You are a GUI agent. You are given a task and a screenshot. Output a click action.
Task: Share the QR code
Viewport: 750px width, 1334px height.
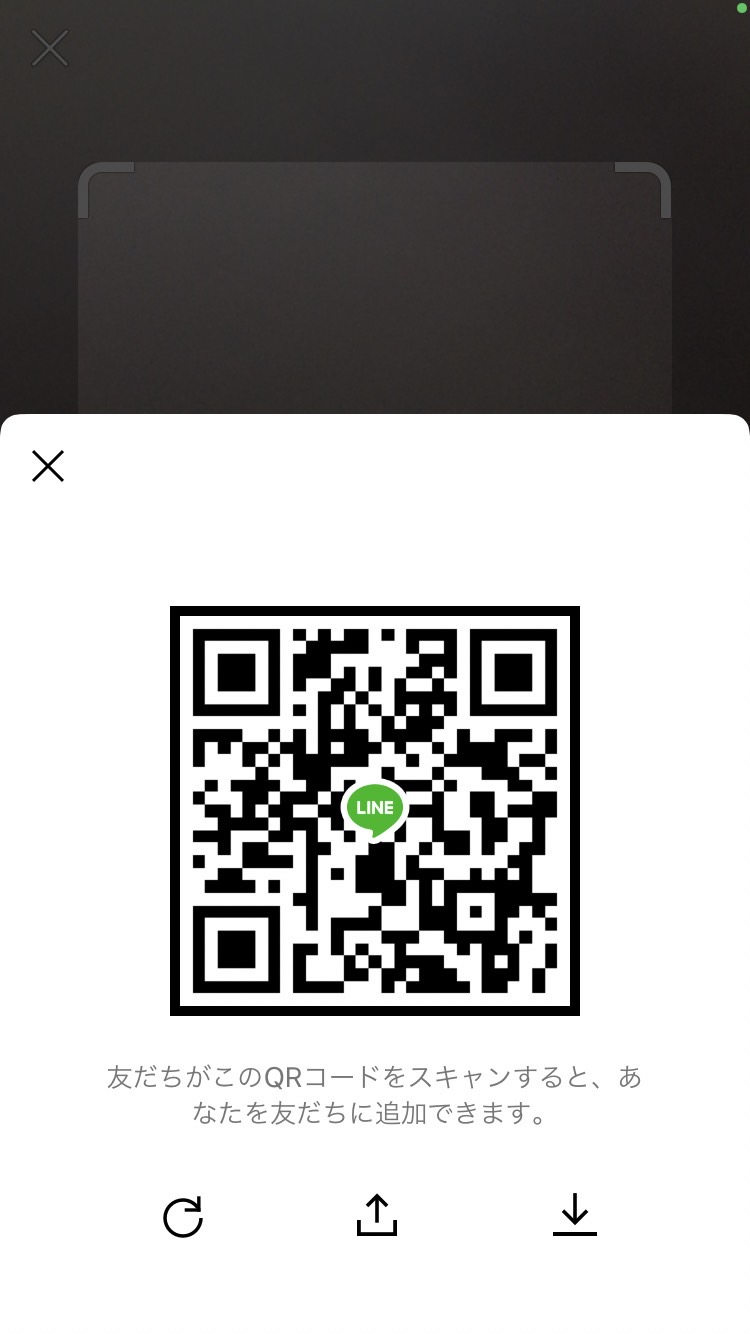click(376, 1215)
